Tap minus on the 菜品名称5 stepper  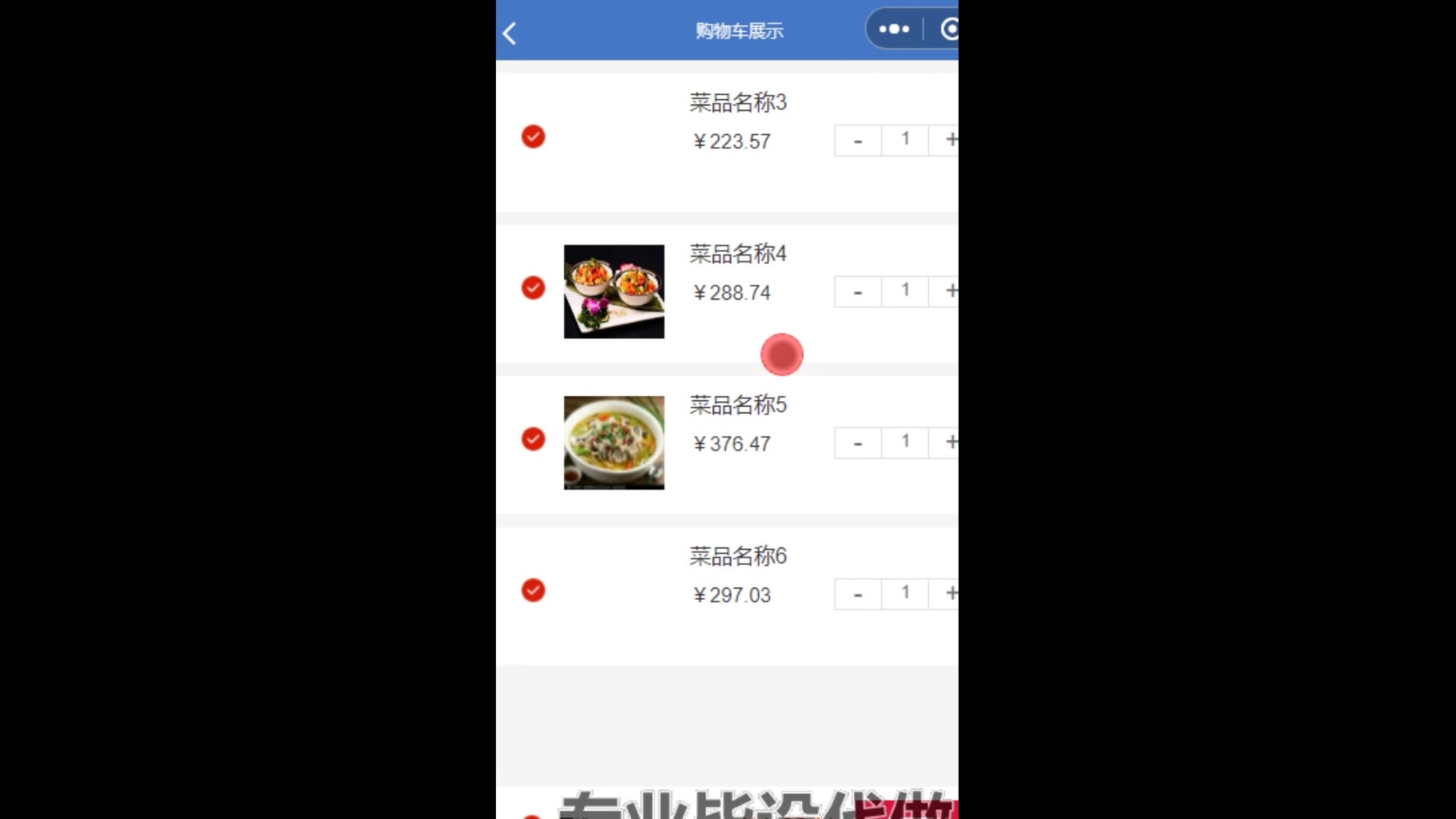858,443
